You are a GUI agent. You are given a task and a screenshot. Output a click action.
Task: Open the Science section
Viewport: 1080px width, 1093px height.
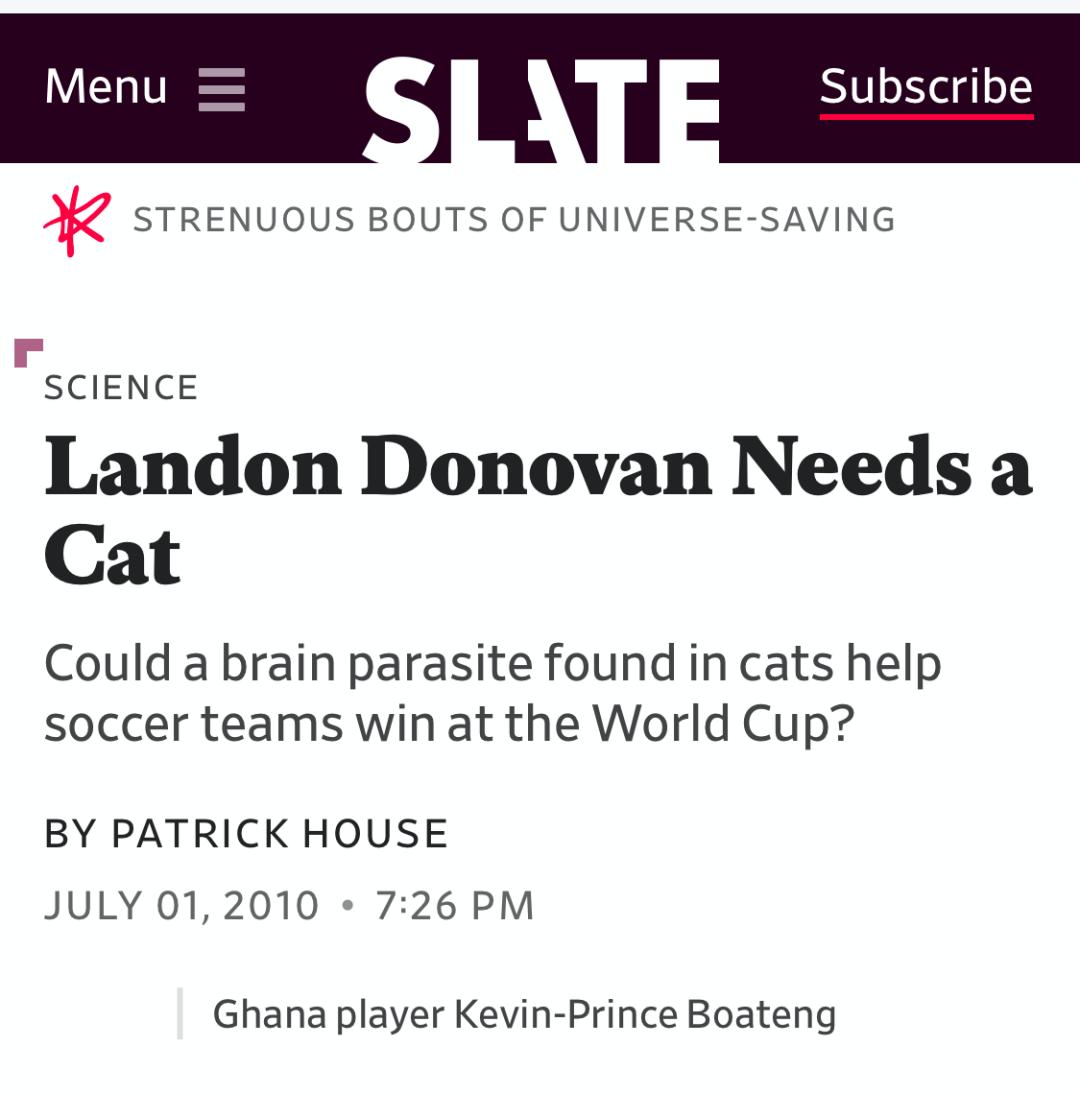(x=121, y=388)
